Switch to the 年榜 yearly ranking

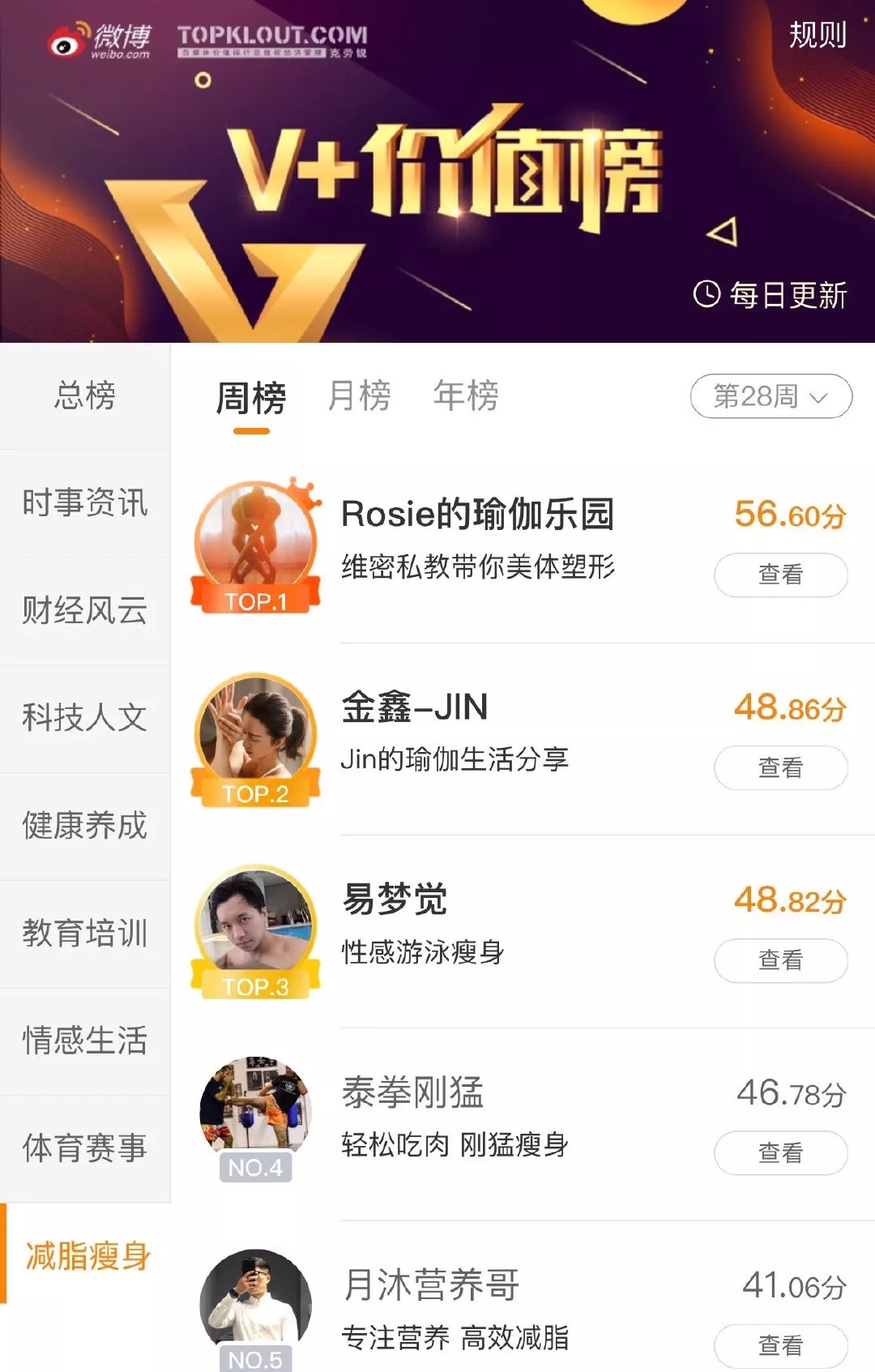point(466,396)
